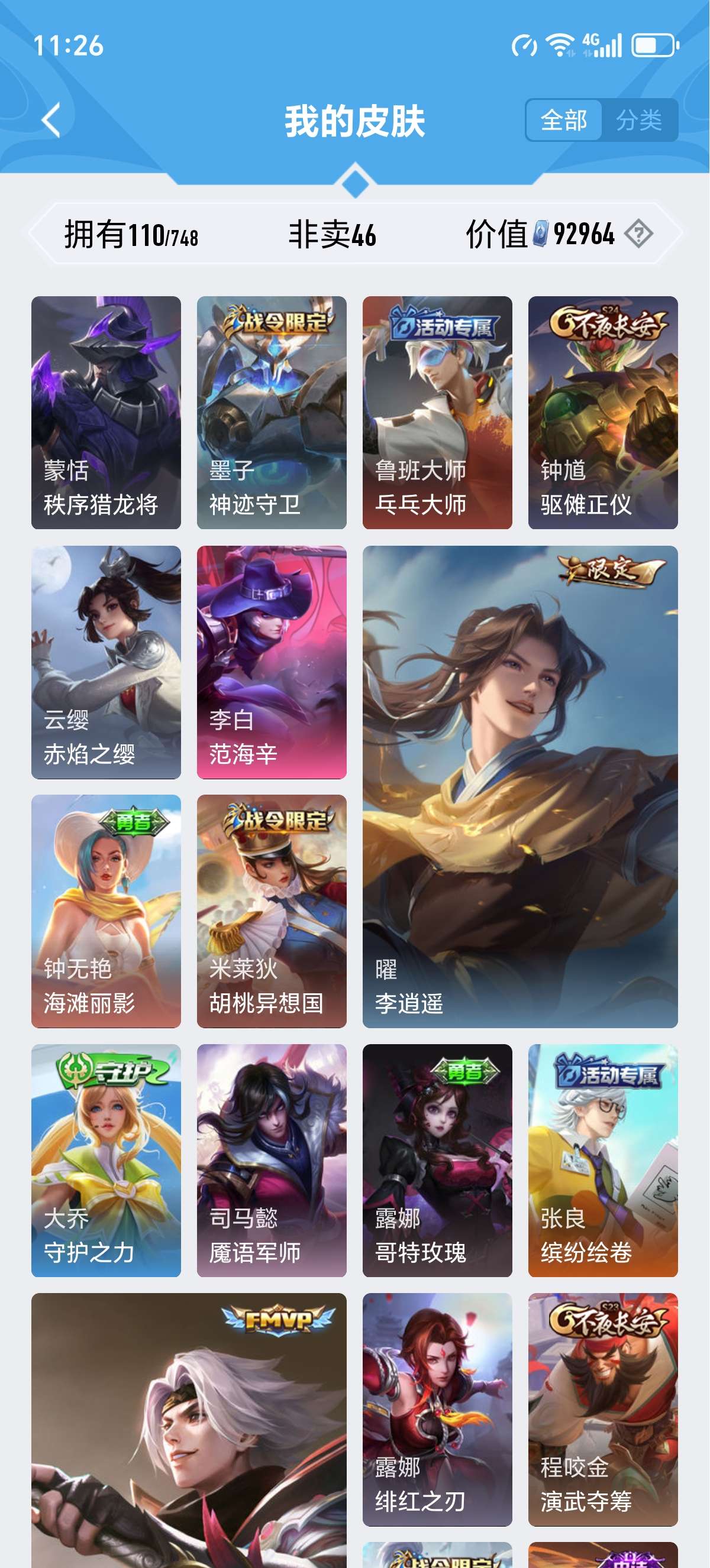Image resolution: width=710 pixels, height=1568 pixels.
Task: View 司马懿 魇语军师 skin
Action: [x=272, y=1160]
